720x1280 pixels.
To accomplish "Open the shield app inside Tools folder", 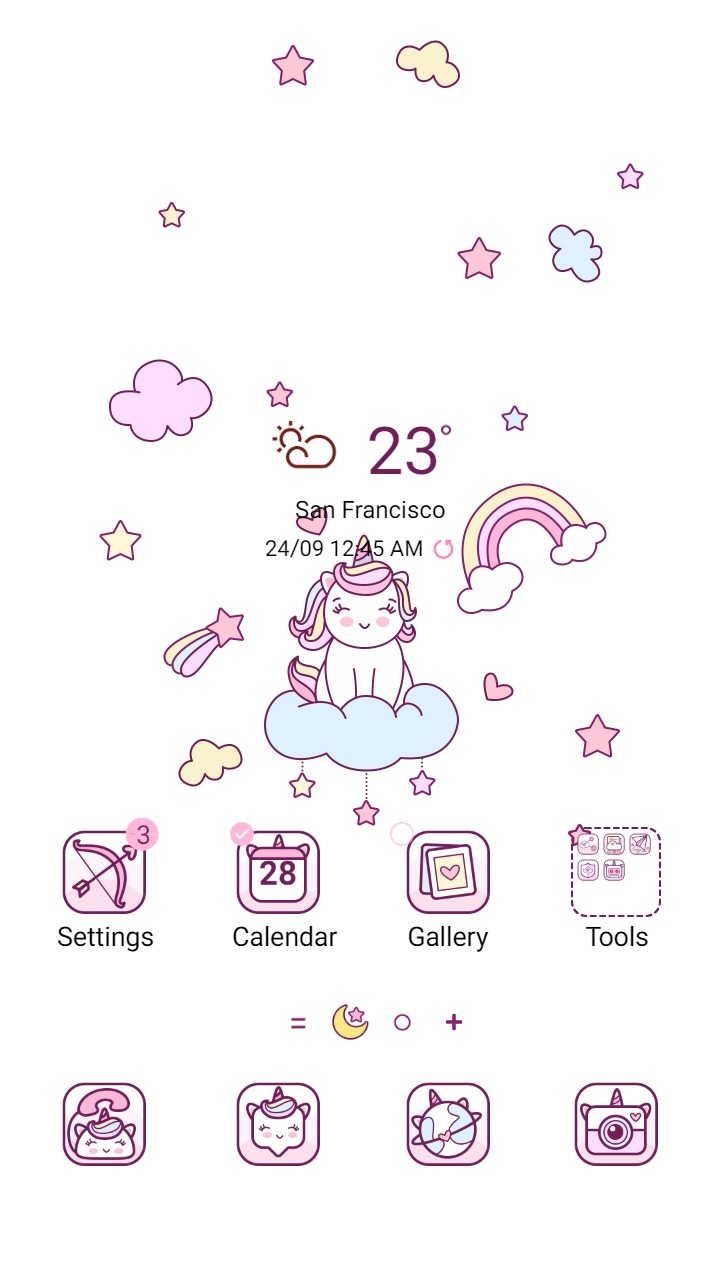I will (588, 870).
